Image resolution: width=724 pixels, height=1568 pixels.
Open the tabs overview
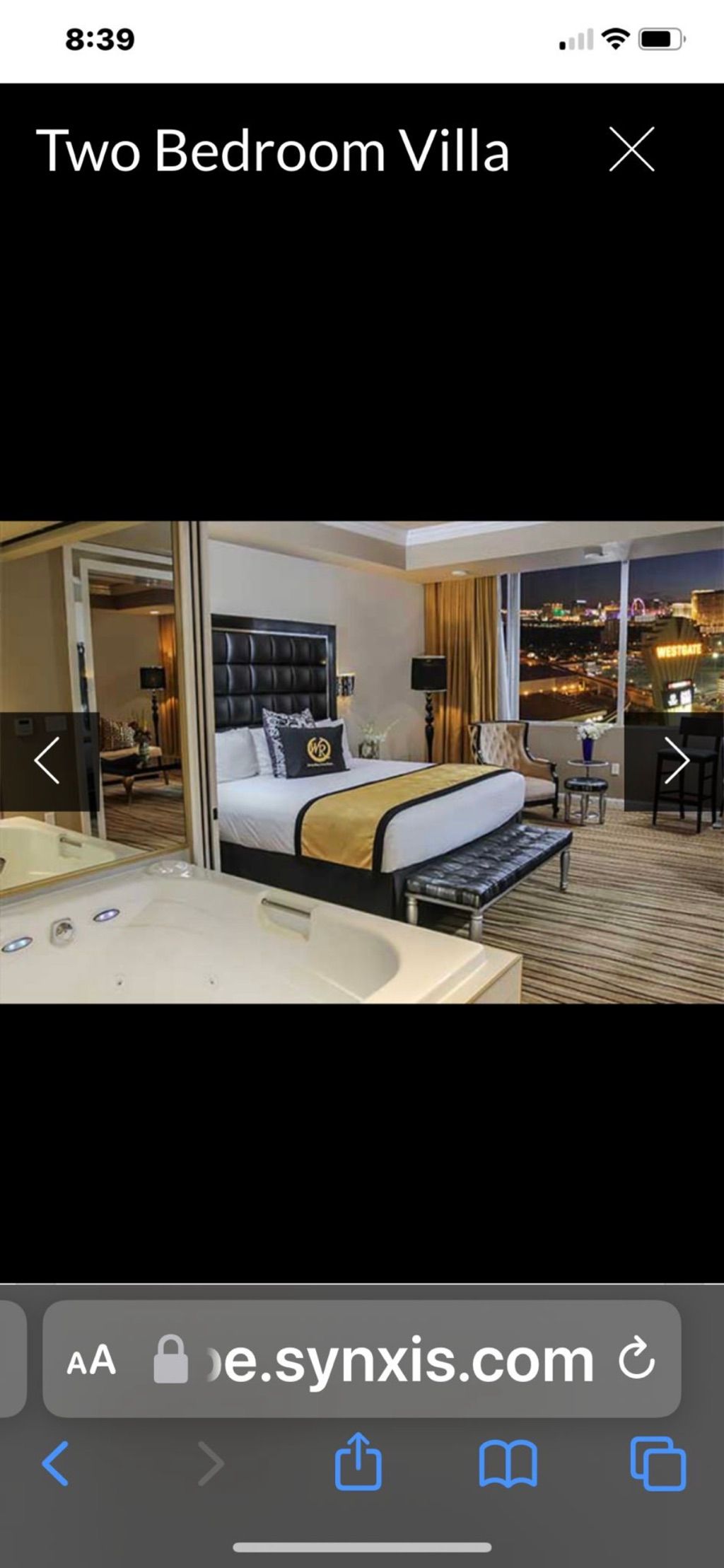click(x=658, y=1463)
